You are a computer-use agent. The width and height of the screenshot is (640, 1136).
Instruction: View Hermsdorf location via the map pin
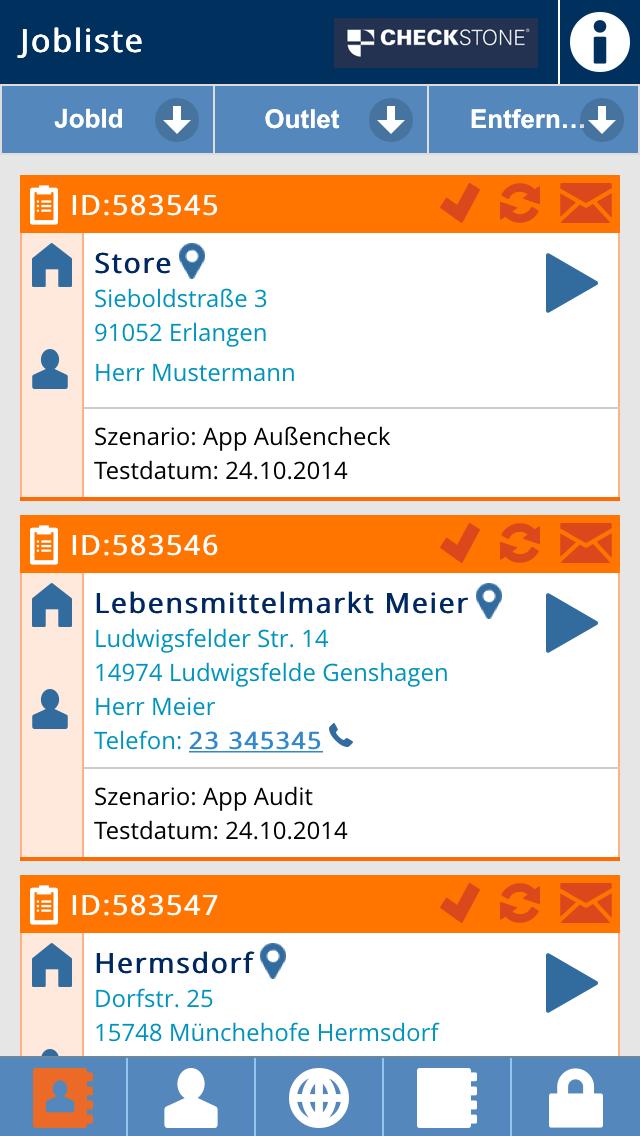(x=273, y=961)
